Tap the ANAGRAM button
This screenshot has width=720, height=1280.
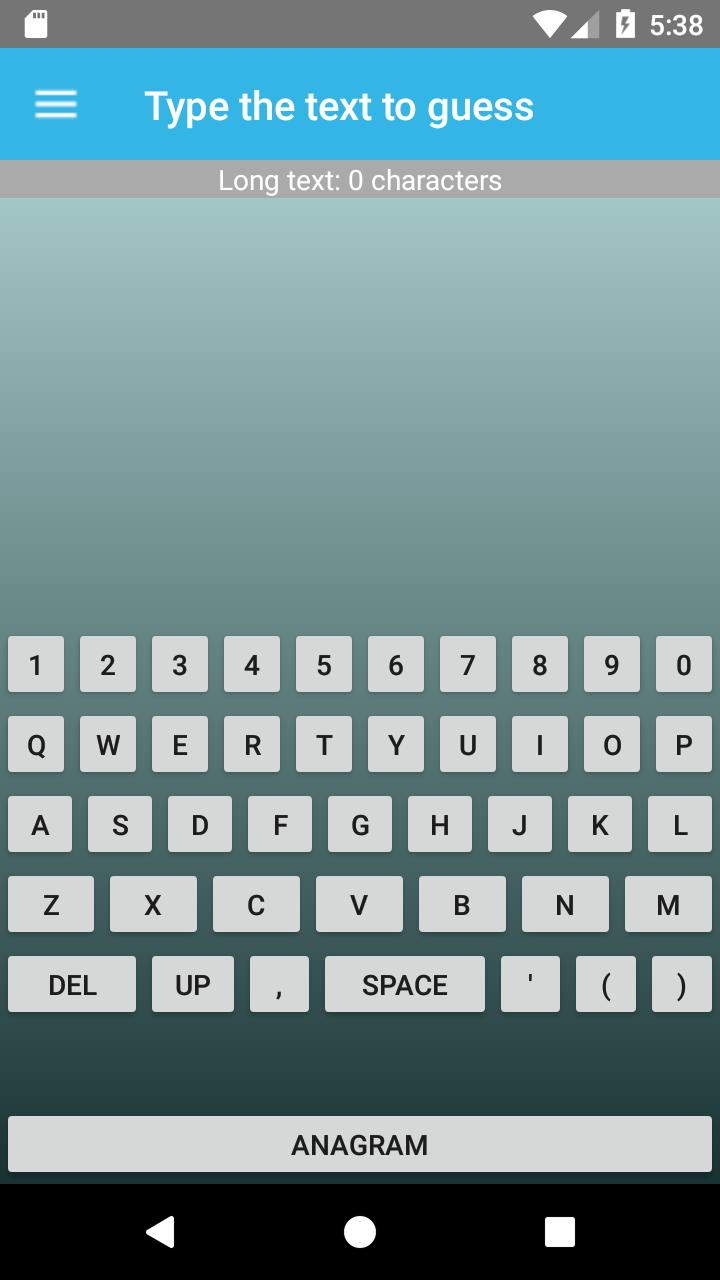[360, 1144]
